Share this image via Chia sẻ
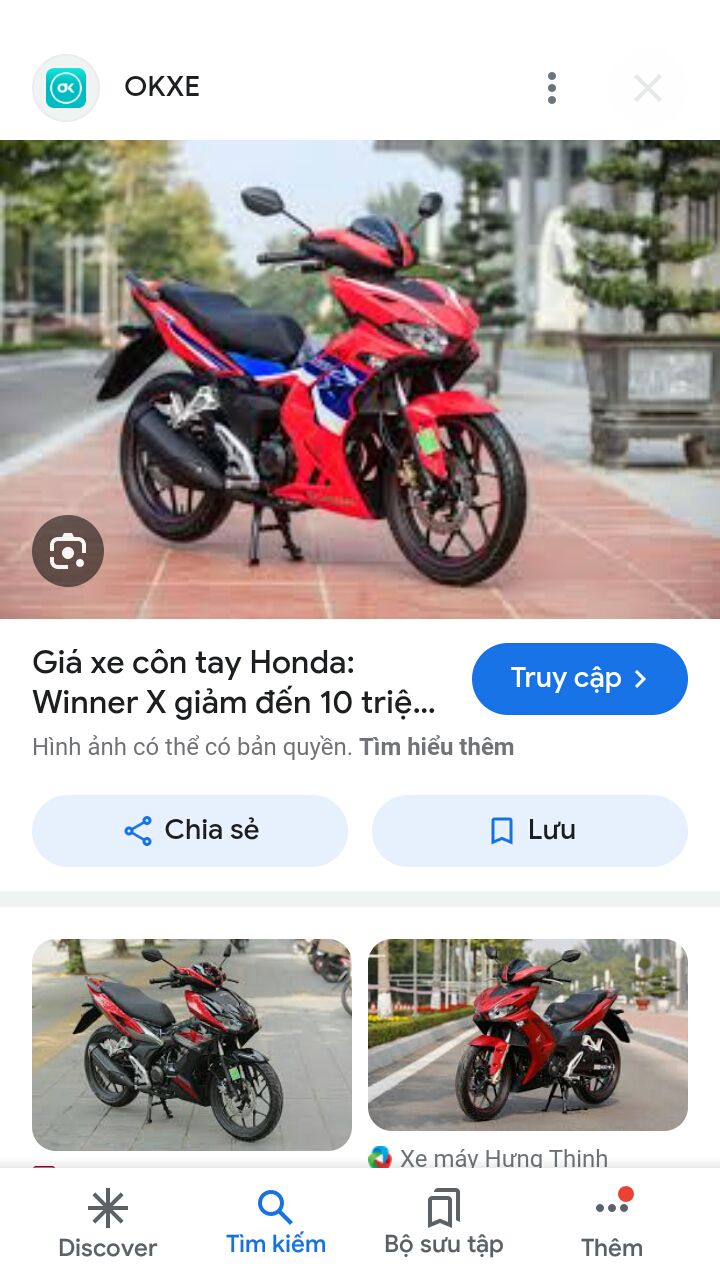 190,830
